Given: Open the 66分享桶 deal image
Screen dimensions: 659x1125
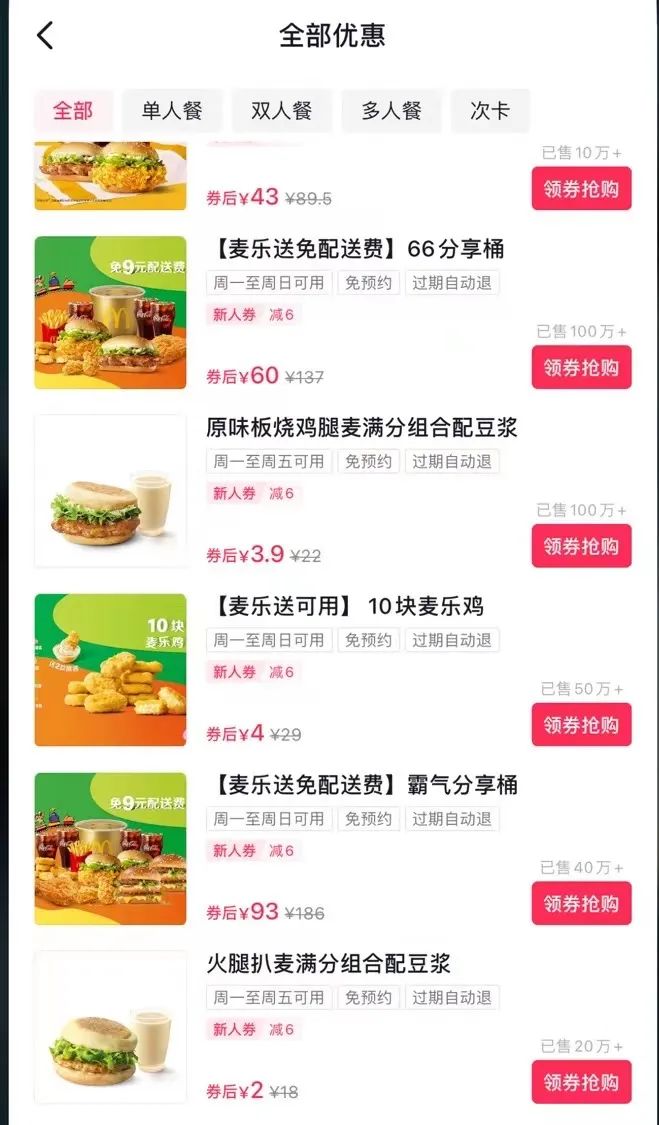Looking at the screenshot, I should click(x=110, y=312).
